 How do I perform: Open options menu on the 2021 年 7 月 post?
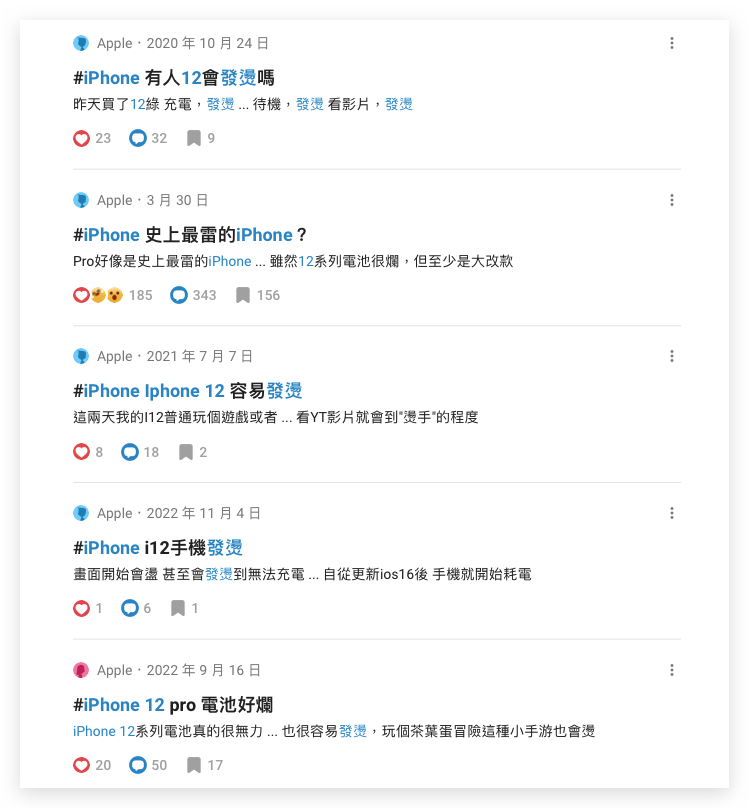click(671, 355)
